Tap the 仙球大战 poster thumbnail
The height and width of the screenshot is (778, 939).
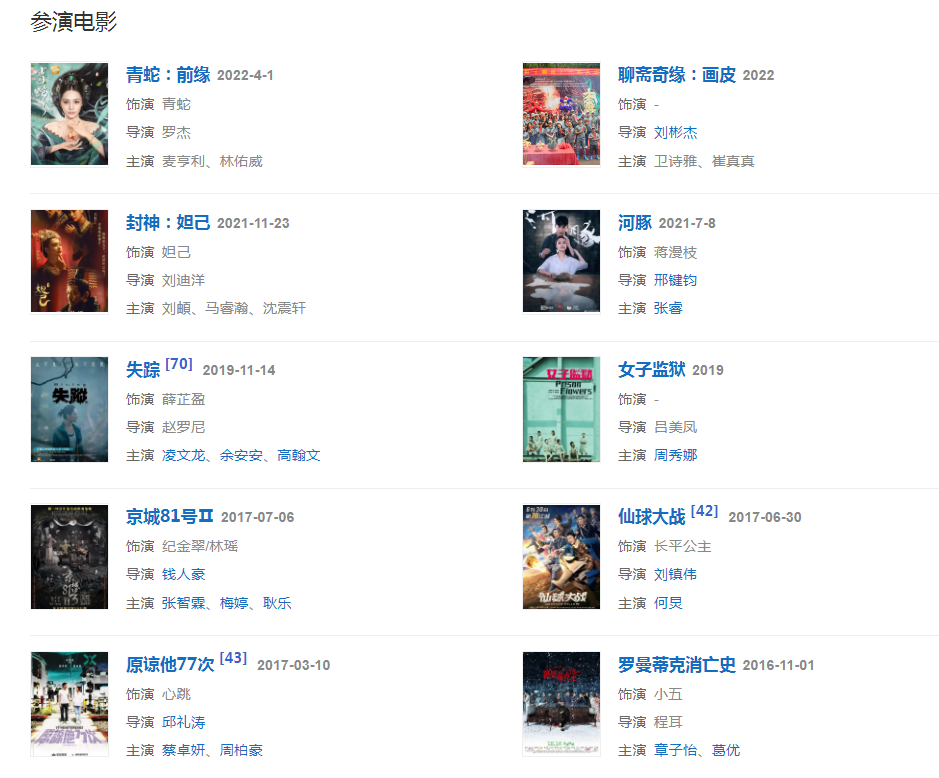click(561, 556)
